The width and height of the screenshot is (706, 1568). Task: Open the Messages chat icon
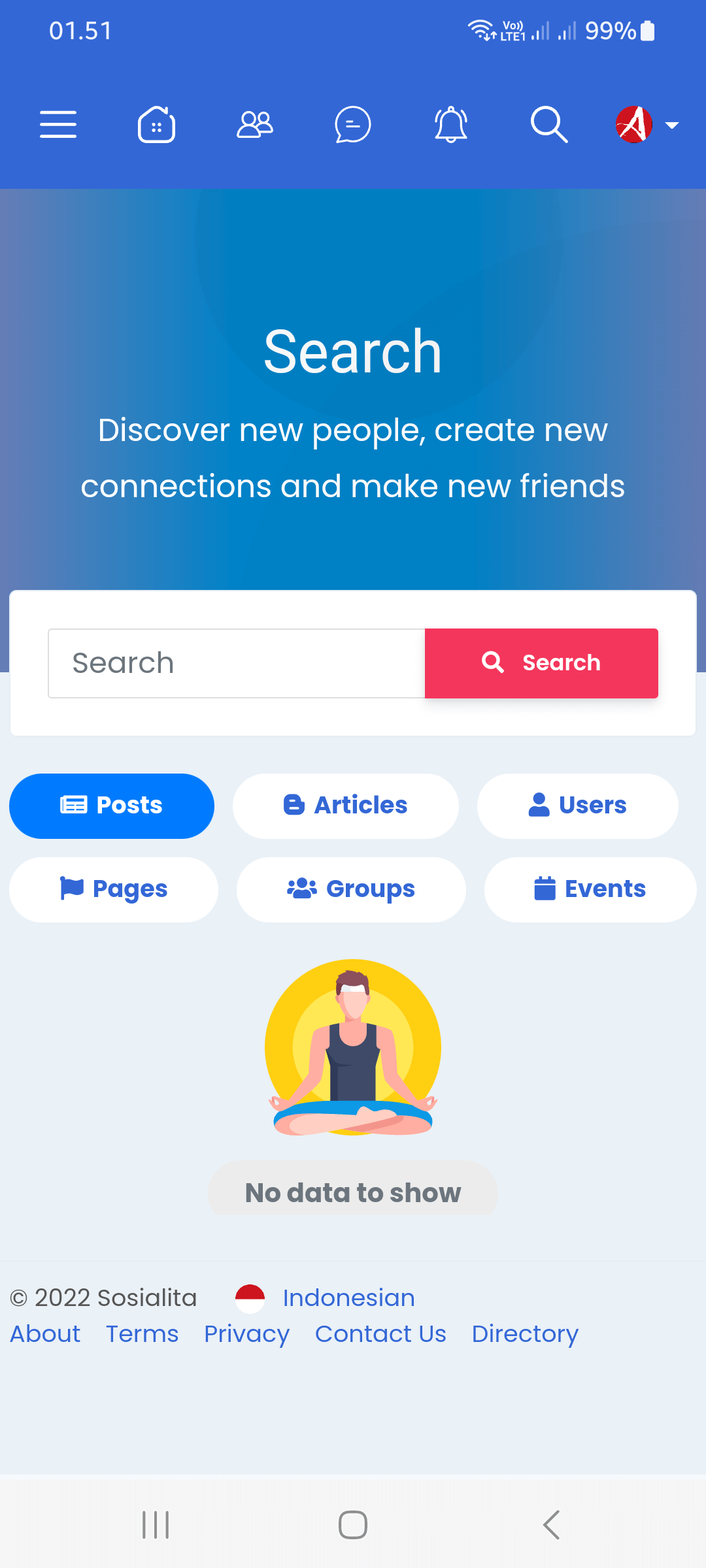pos(352,124)
